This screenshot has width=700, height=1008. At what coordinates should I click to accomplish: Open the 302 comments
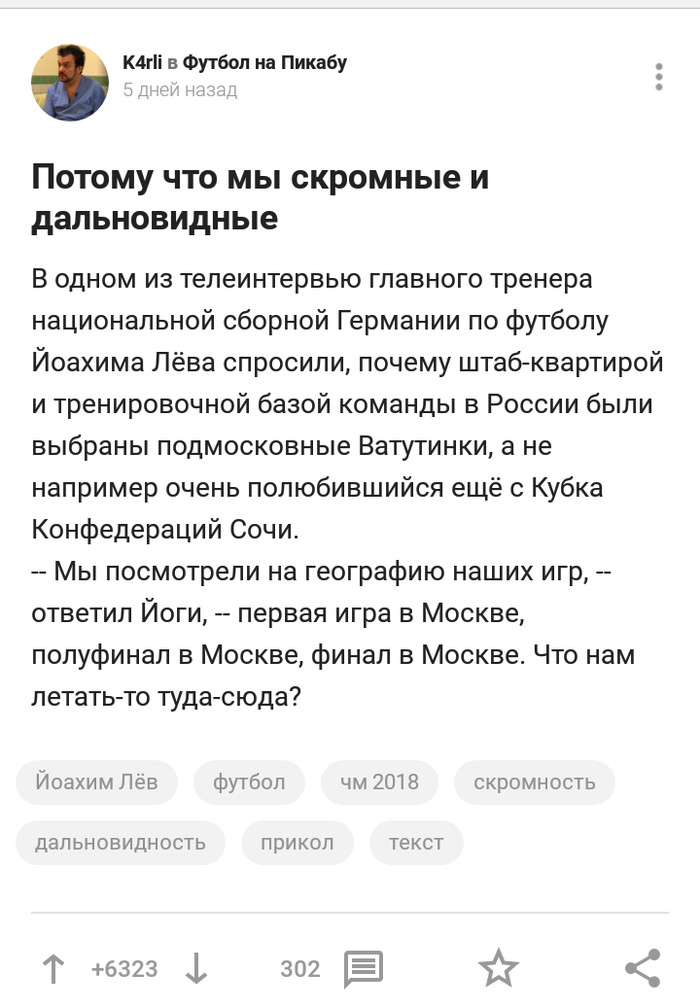[363, 968]
